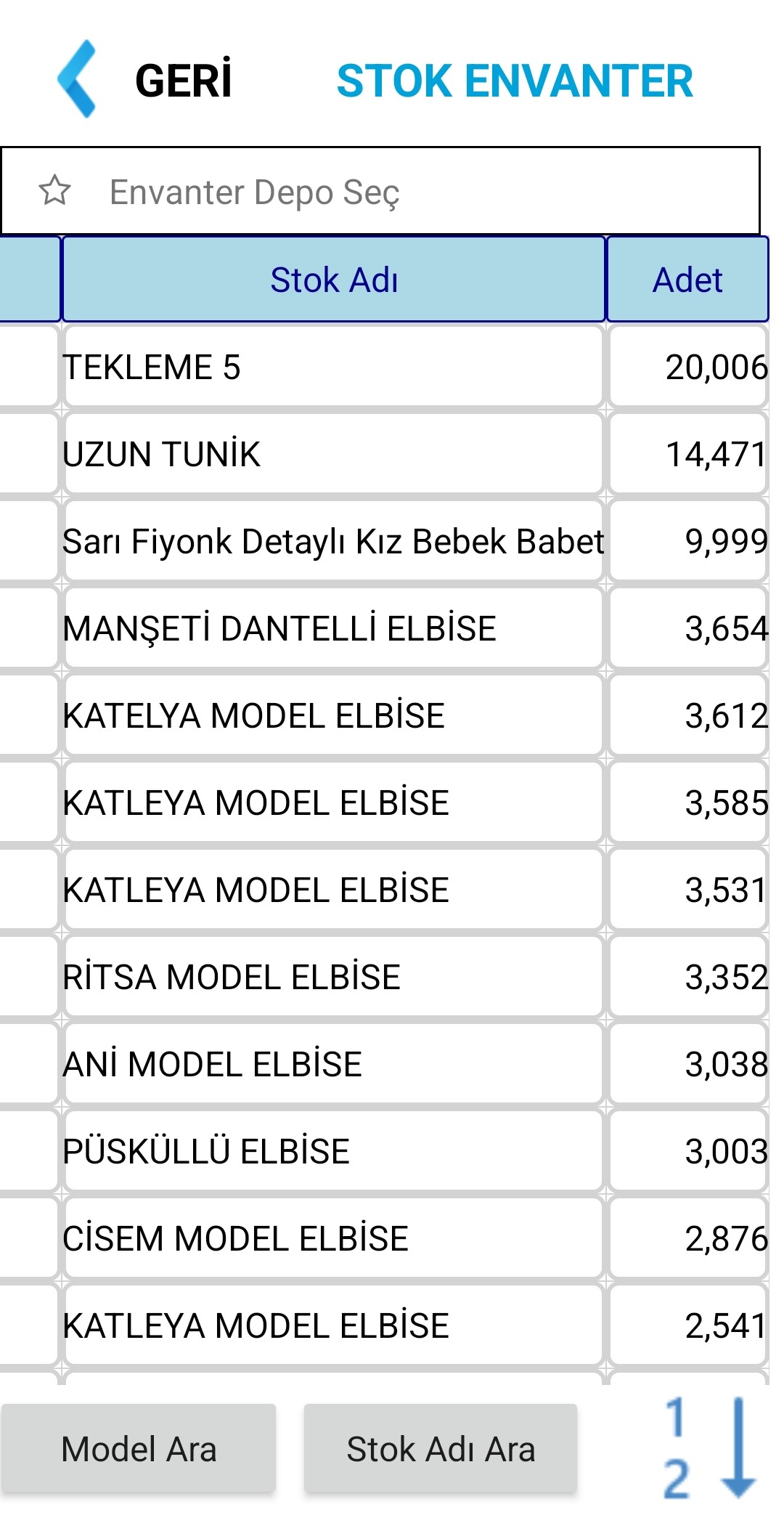784x1515 pixels.
Task: Tap the Stok Adı Ara button
Action: click(441, 1448)
